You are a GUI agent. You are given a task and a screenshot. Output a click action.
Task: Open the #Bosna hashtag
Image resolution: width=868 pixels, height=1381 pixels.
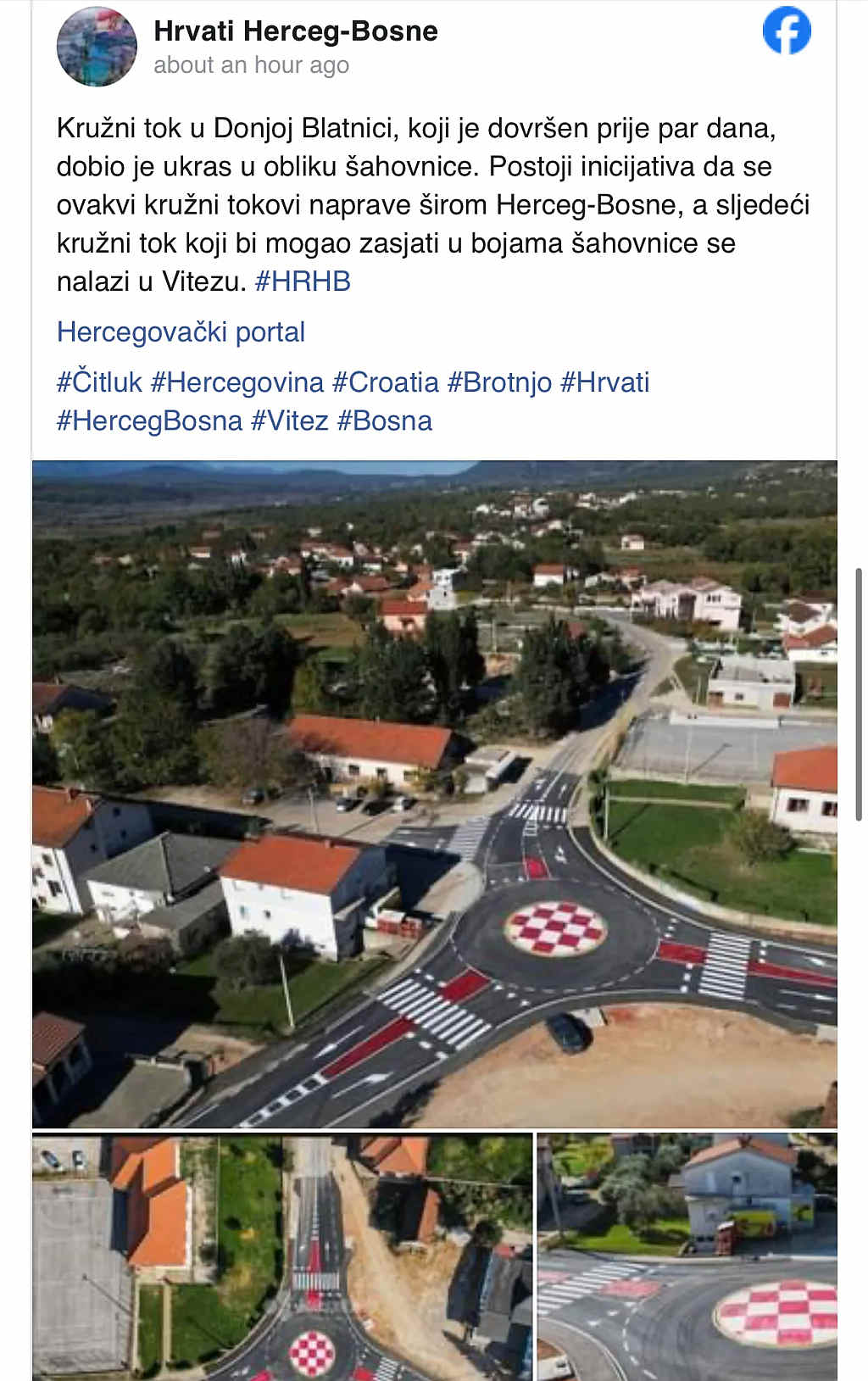click(x=385, y=420)
